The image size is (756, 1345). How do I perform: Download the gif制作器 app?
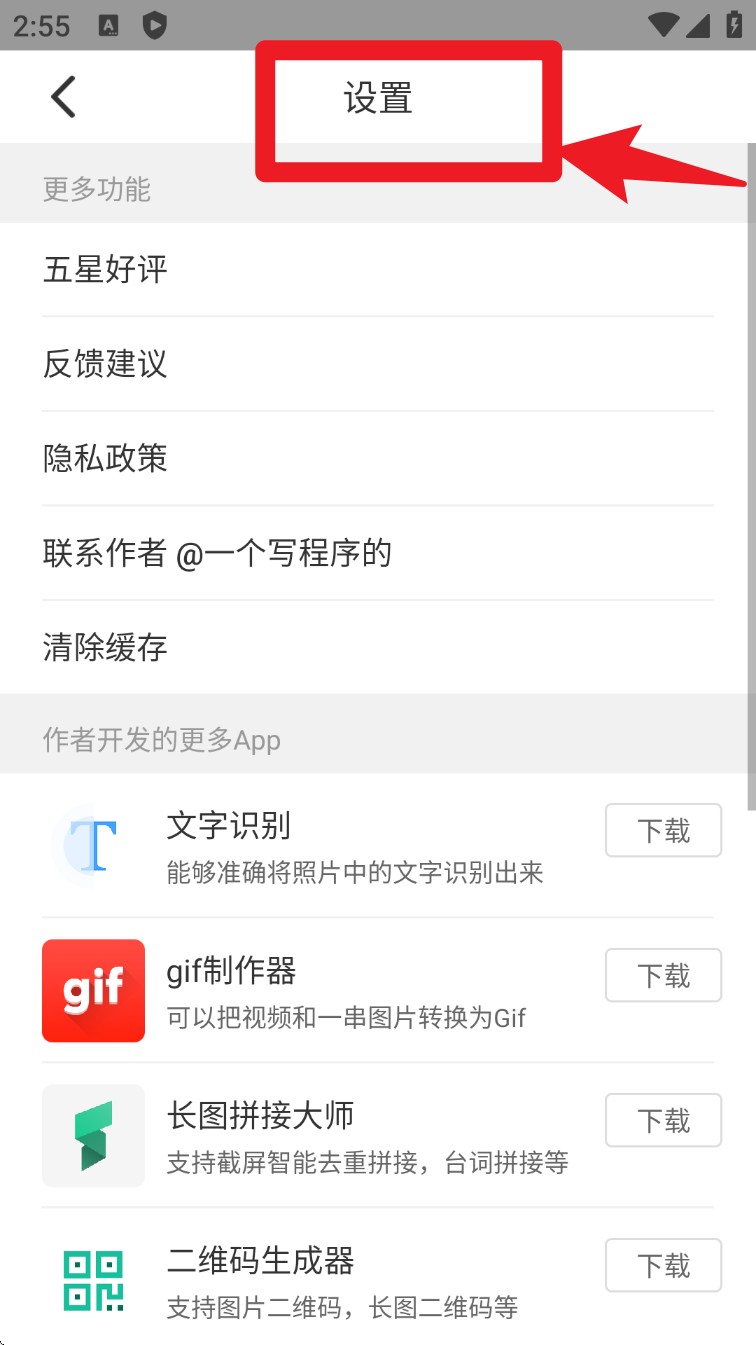click(x=663, y=975)
